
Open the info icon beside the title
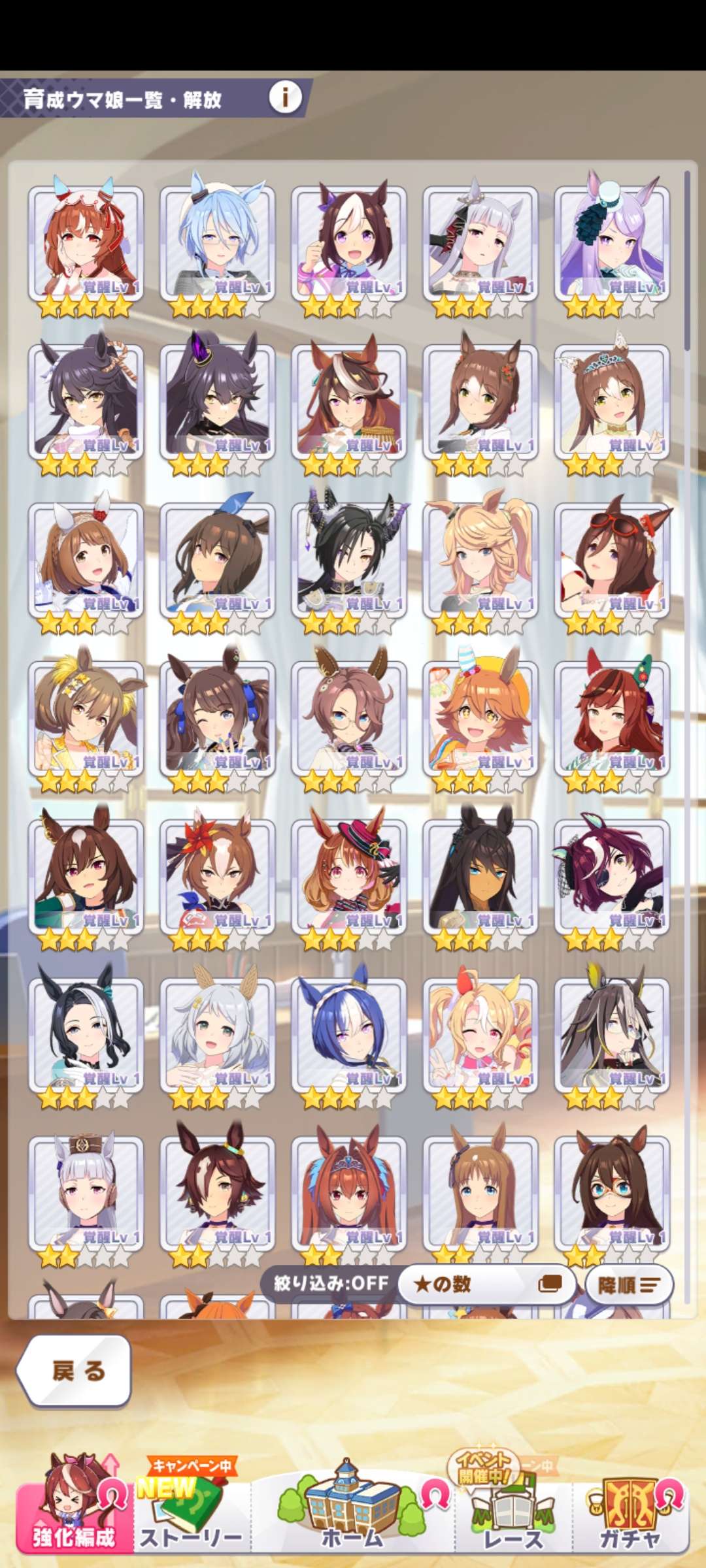click(285, 98)
